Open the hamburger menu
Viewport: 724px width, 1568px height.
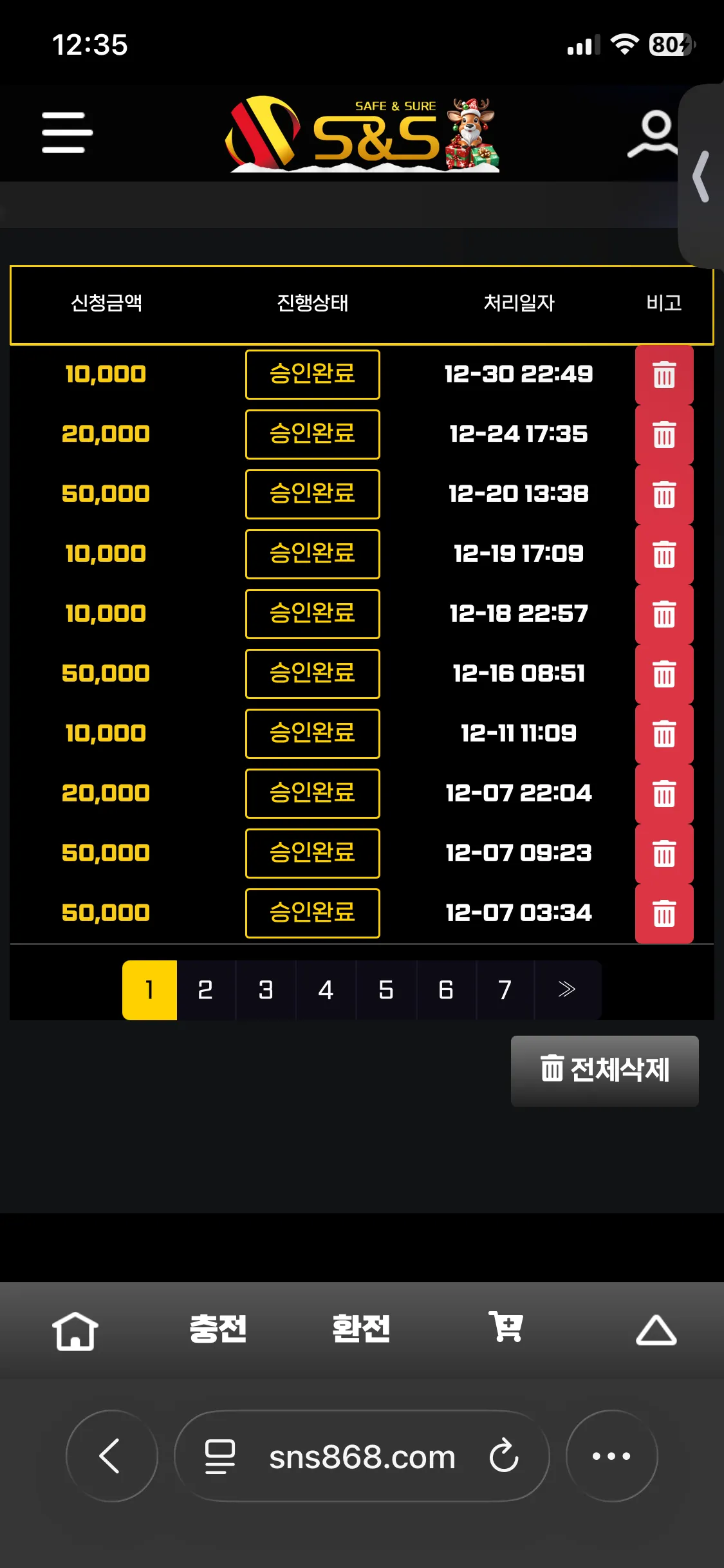click(x=67, y=133)
